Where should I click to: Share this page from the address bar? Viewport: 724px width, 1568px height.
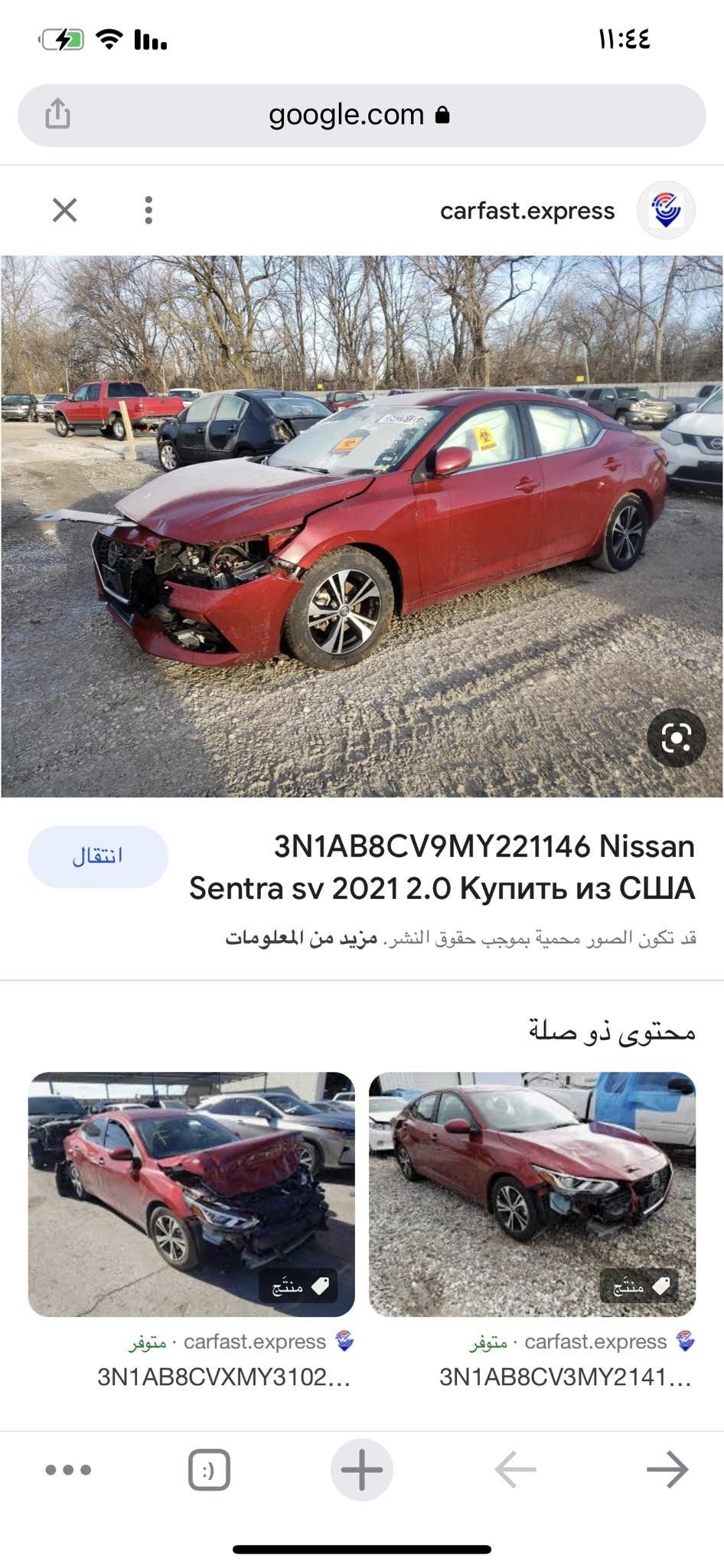click(57, 115)
